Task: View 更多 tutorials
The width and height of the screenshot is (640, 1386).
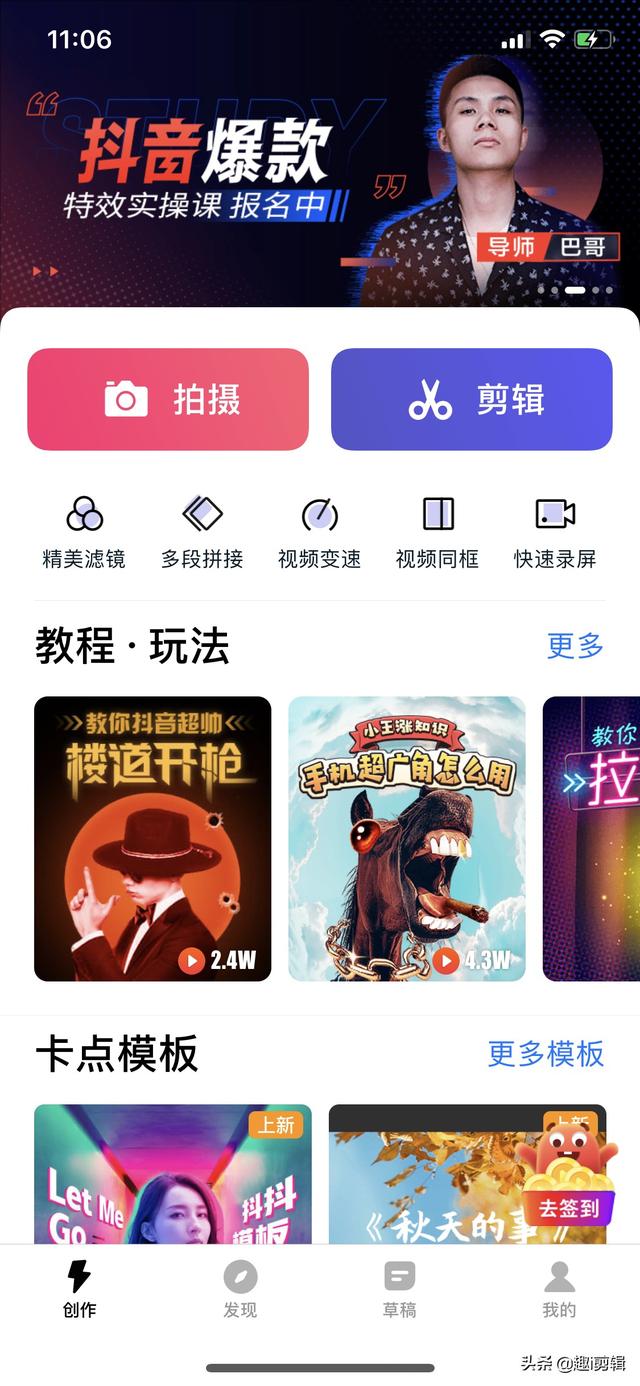Action: [x=575, y=646]
